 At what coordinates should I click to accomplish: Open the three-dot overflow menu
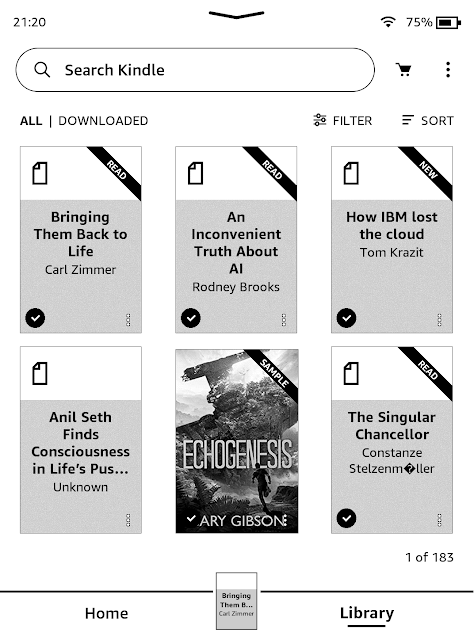[x=448, y=70]
